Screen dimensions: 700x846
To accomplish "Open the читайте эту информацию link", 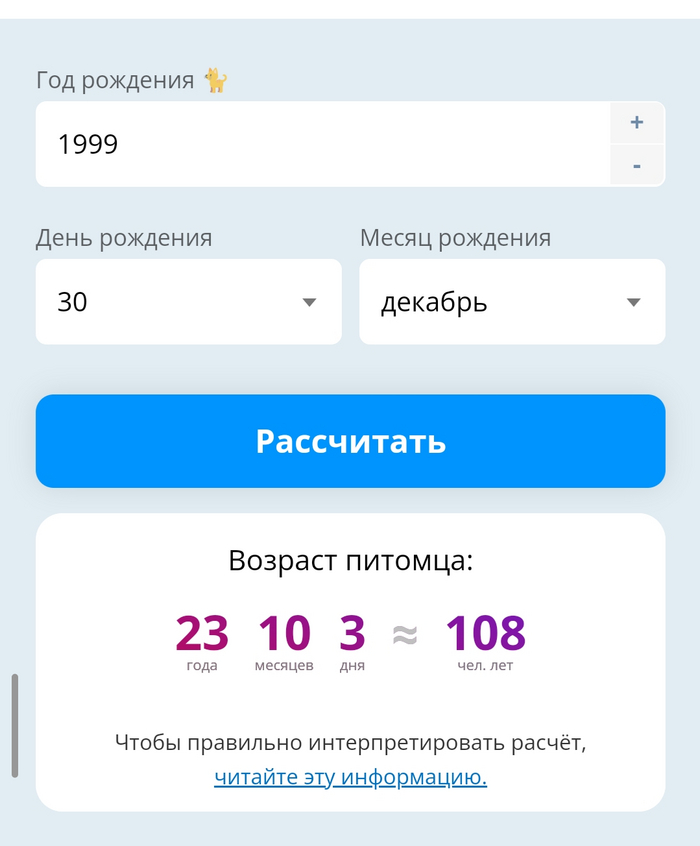I will [x=350, y=777].
